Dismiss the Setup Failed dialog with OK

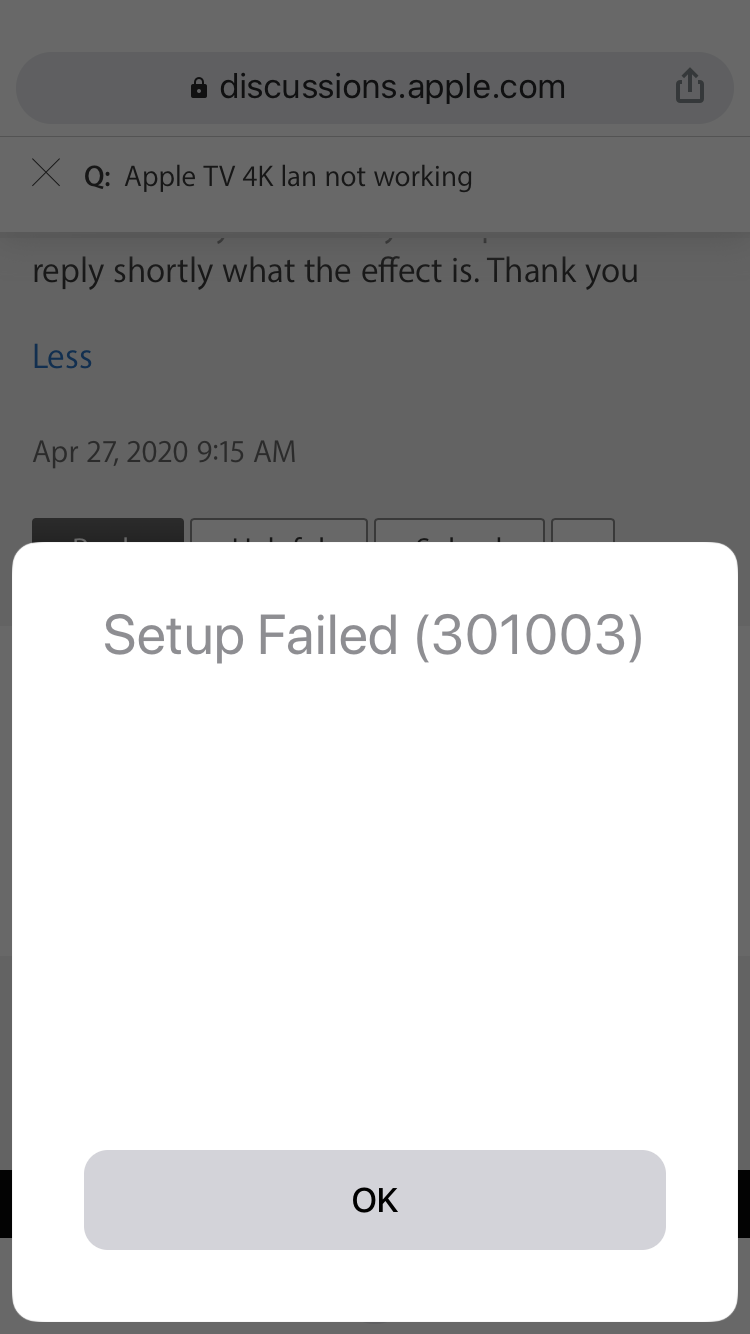tap(375, 1199)
